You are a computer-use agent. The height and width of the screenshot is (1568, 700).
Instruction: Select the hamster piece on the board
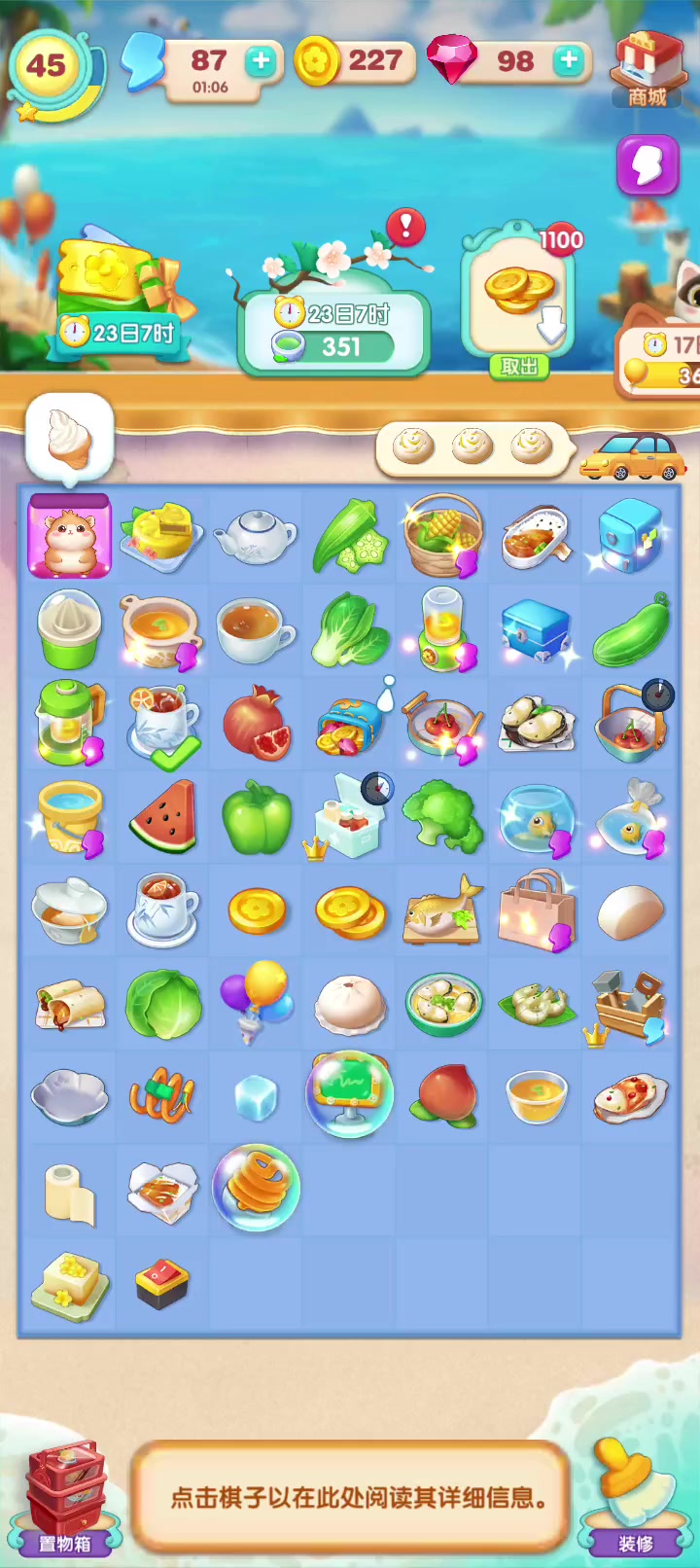pos(69,536)
